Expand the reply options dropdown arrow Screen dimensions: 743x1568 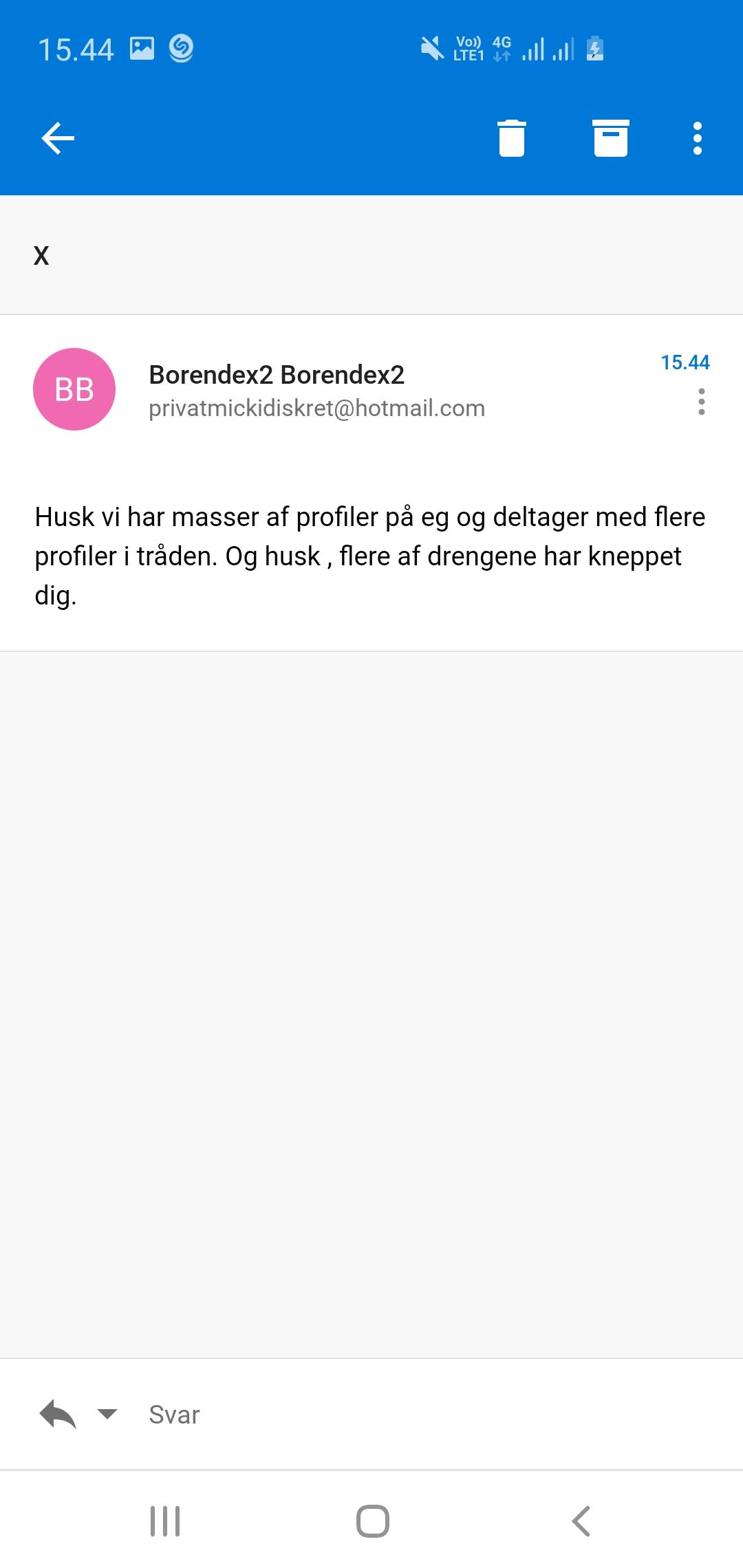click(x=107, y=1414)
